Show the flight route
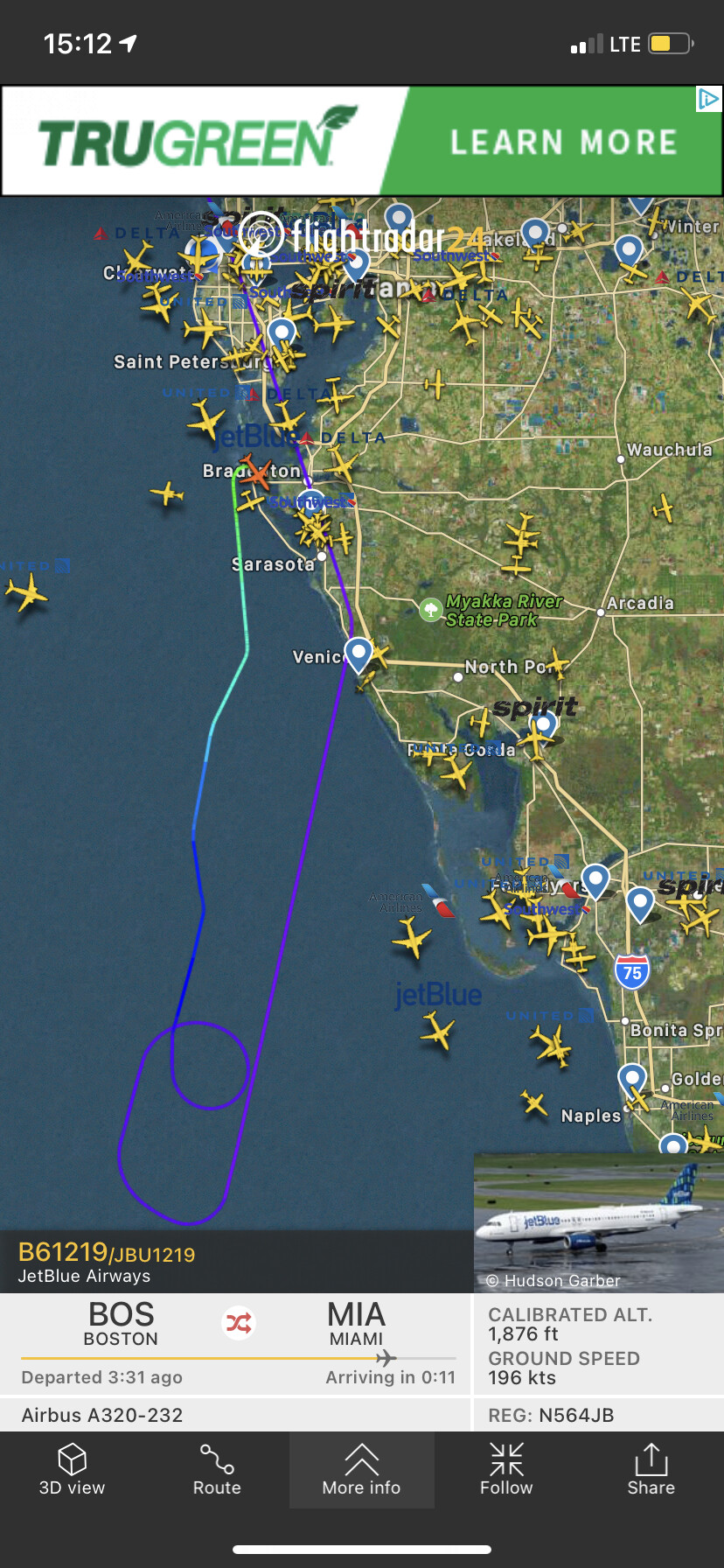Screen dimensions: 724x1568 click(x=217, y=1469)
